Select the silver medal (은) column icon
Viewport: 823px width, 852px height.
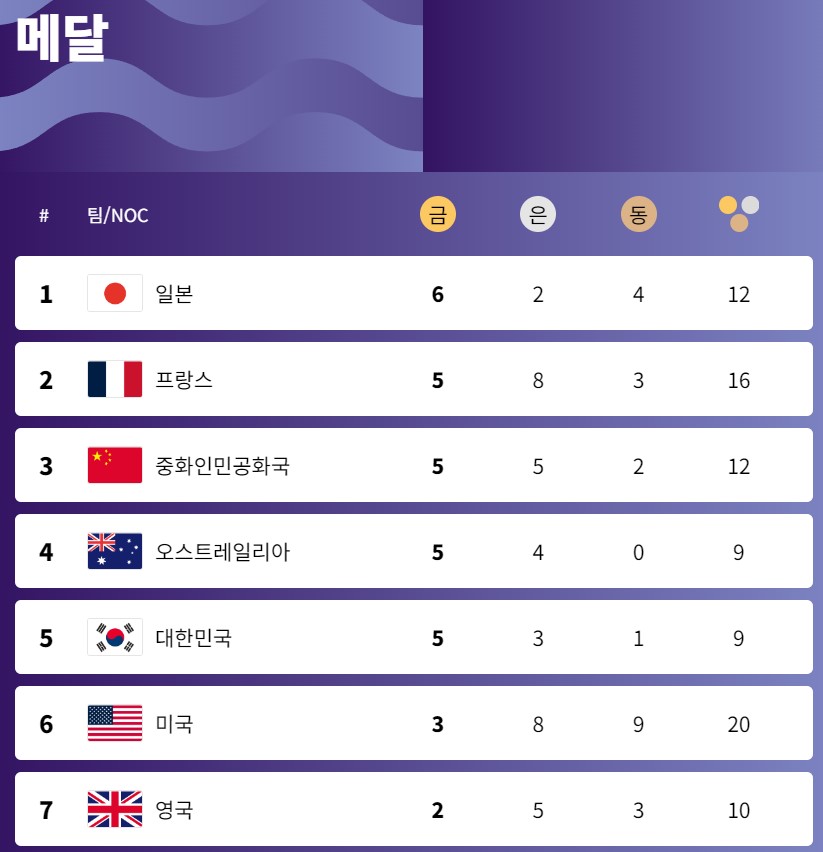[x=537, y=213]
